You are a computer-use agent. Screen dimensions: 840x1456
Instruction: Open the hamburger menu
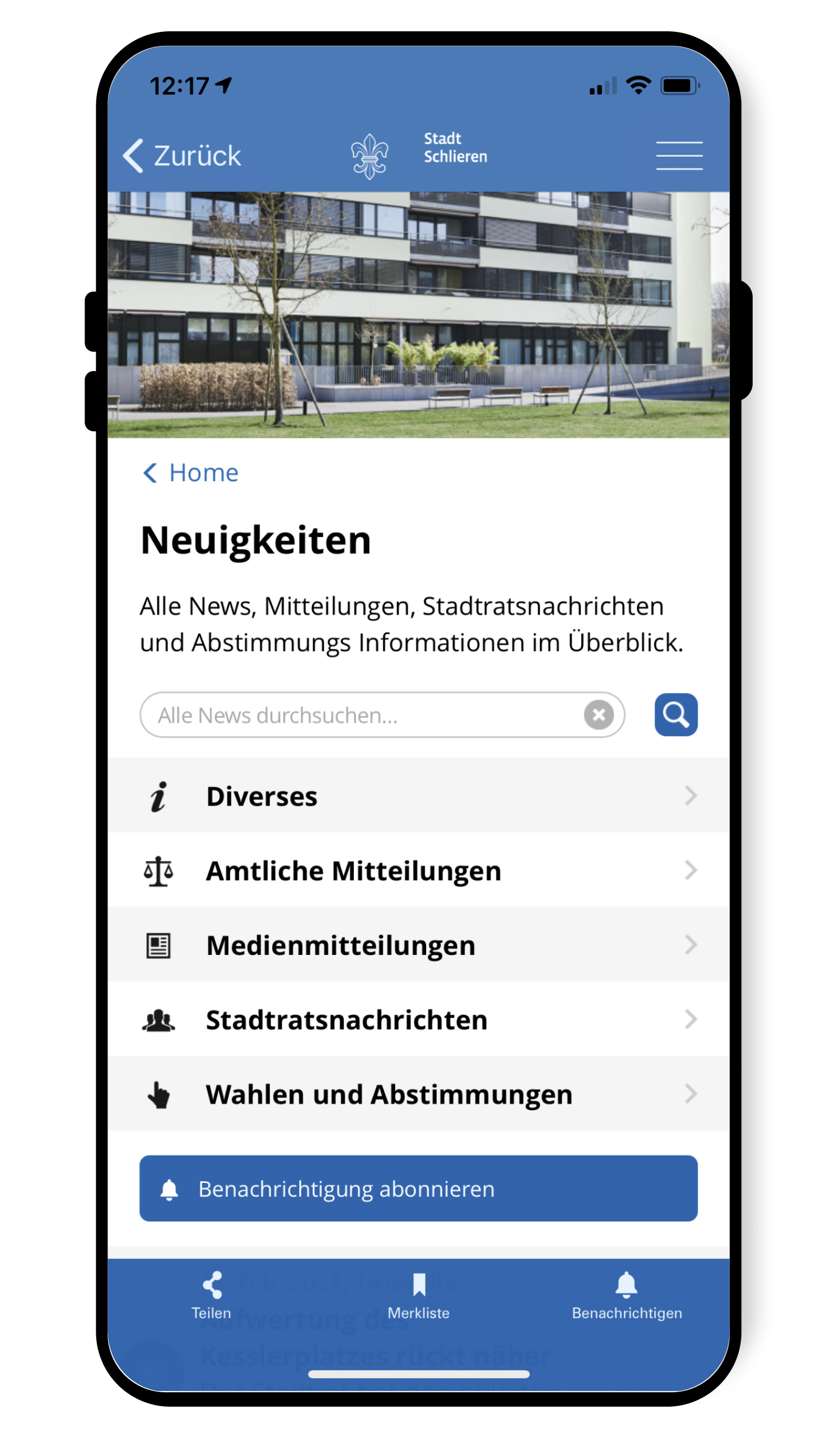[679, 156]
